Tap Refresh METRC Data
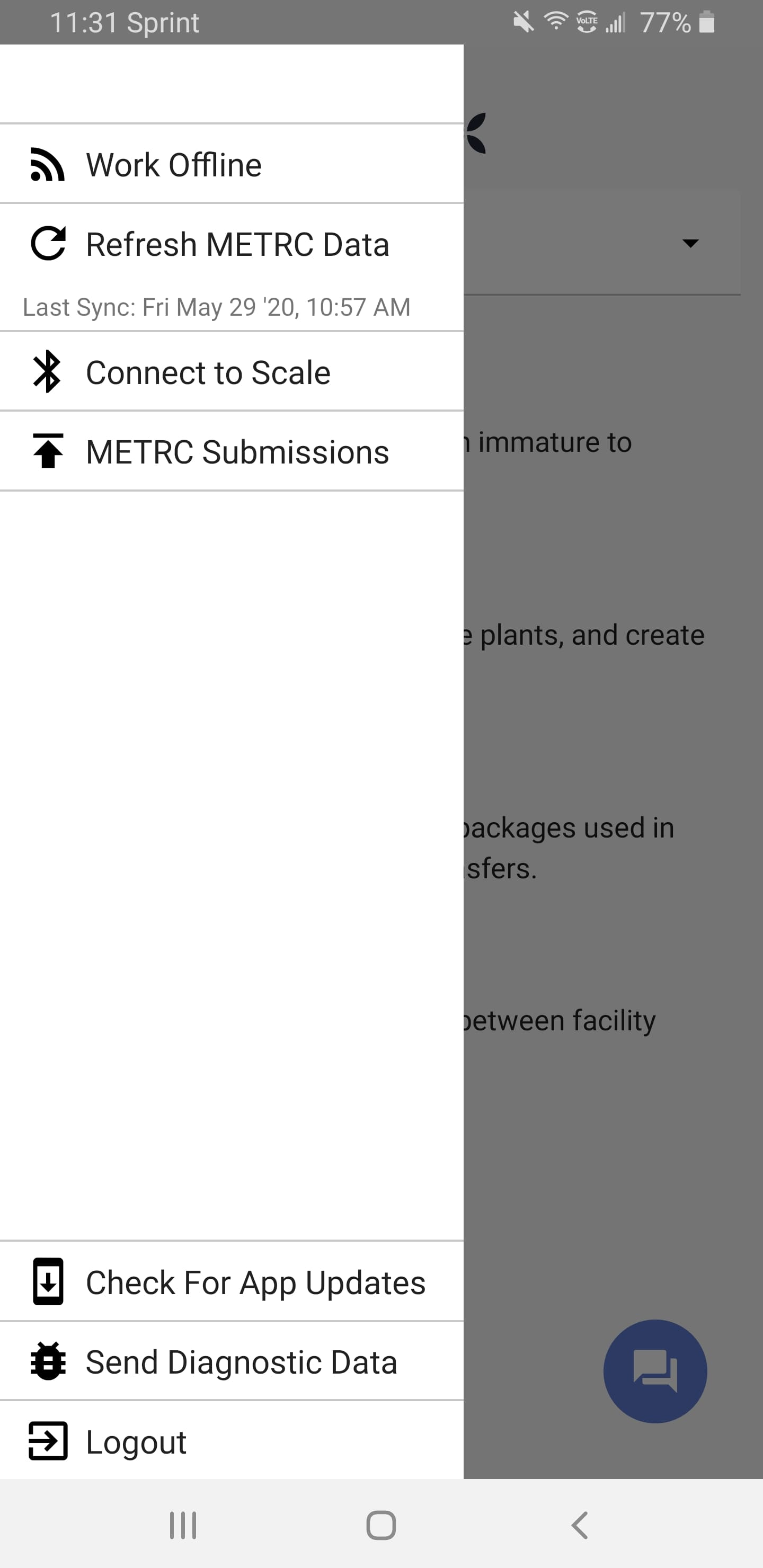 [x=232, y=244]
